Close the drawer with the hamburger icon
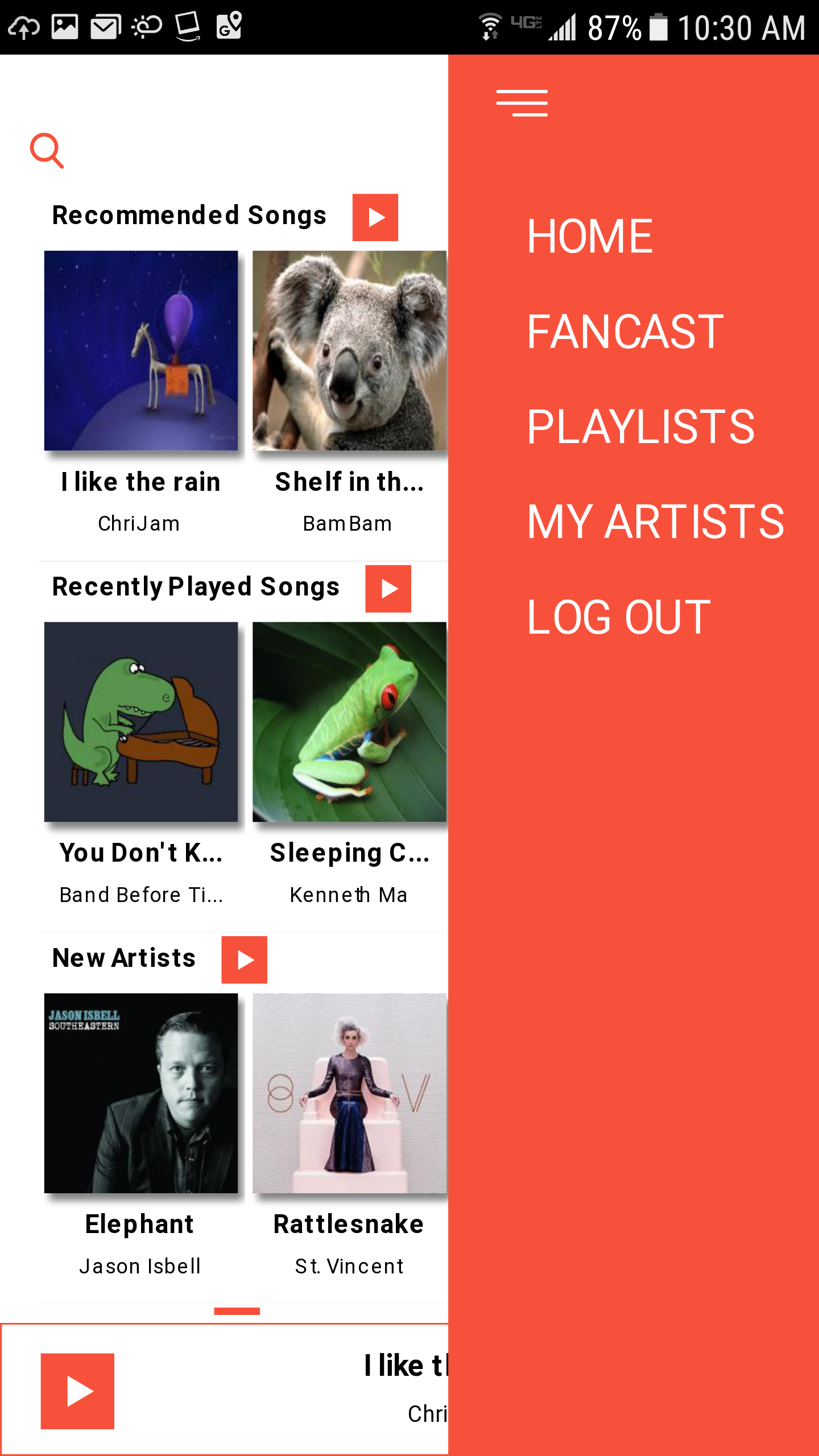Viewport: 819px width, 1456px height. (x=522, y=103)
